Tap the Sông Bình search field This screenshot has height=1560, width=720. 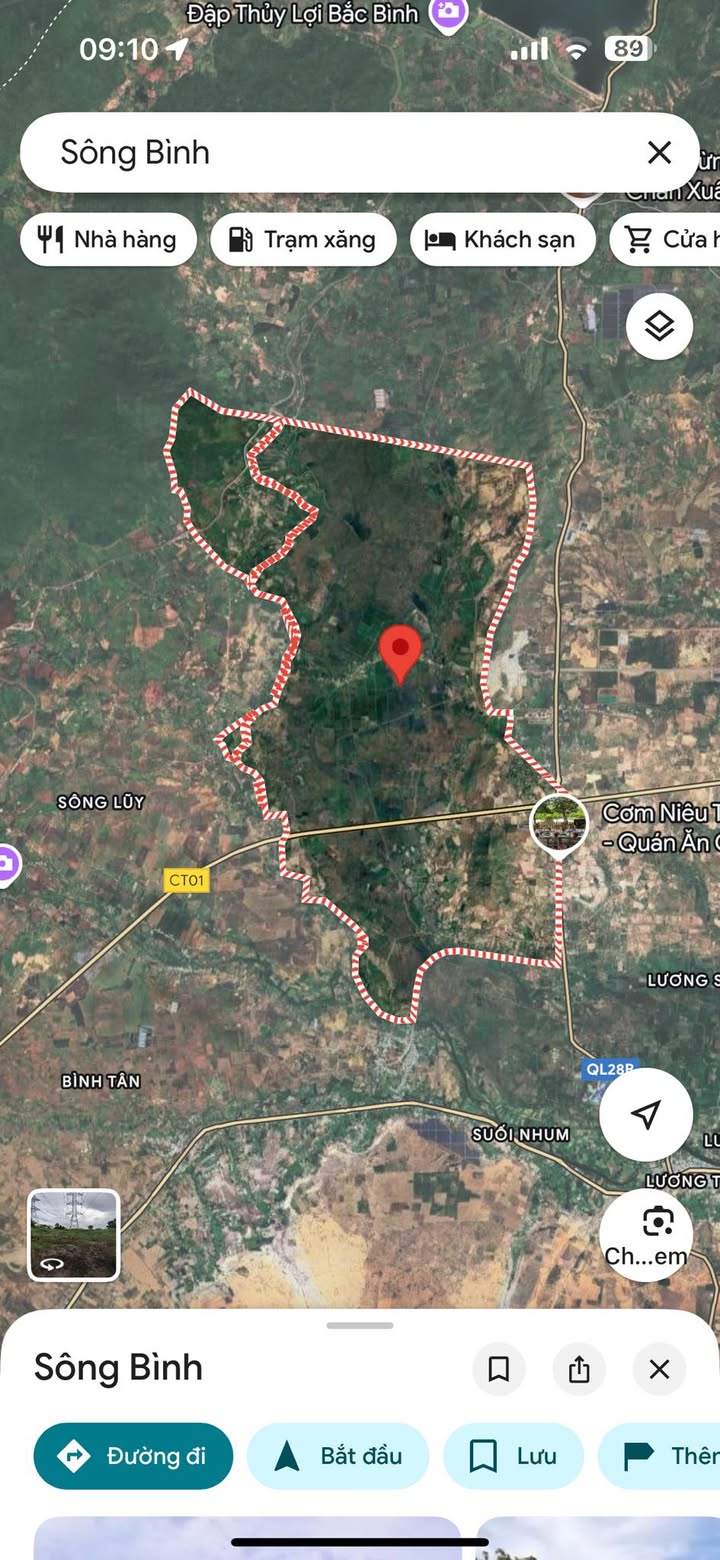(330, 152)
